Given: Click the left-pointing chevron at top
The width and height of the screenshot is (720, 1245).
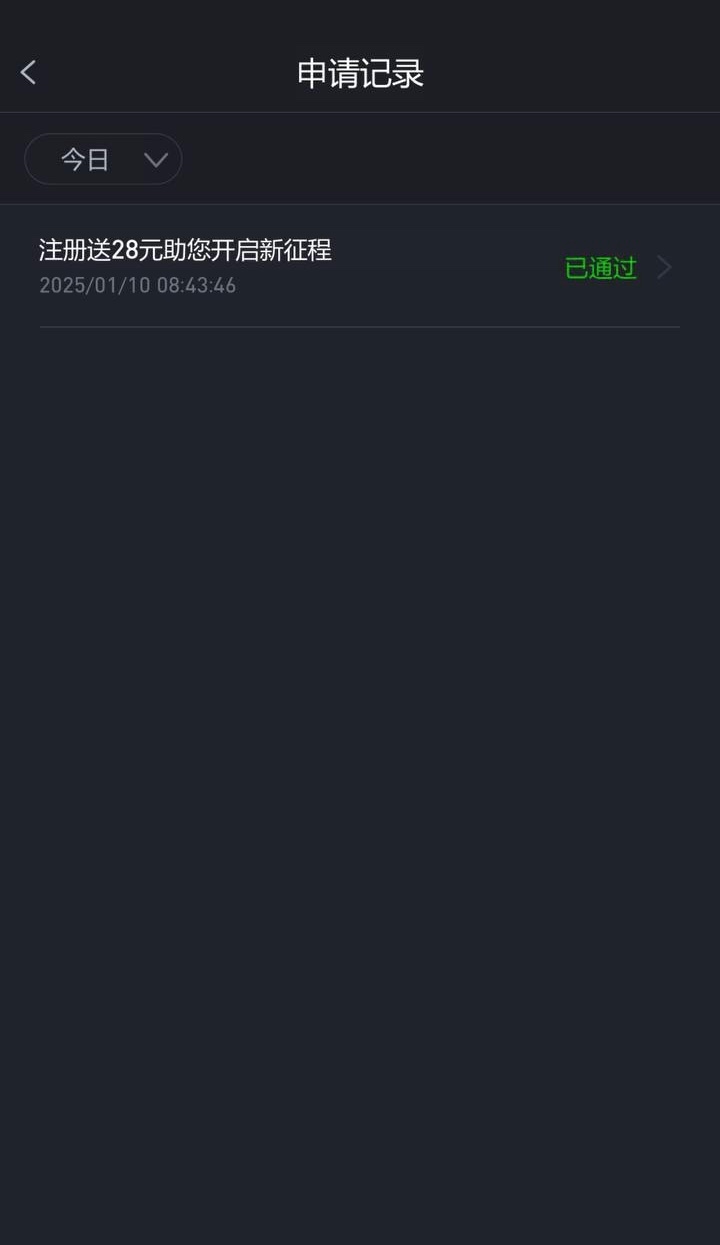Looking at the screenshot, I should tap(28, 72).
